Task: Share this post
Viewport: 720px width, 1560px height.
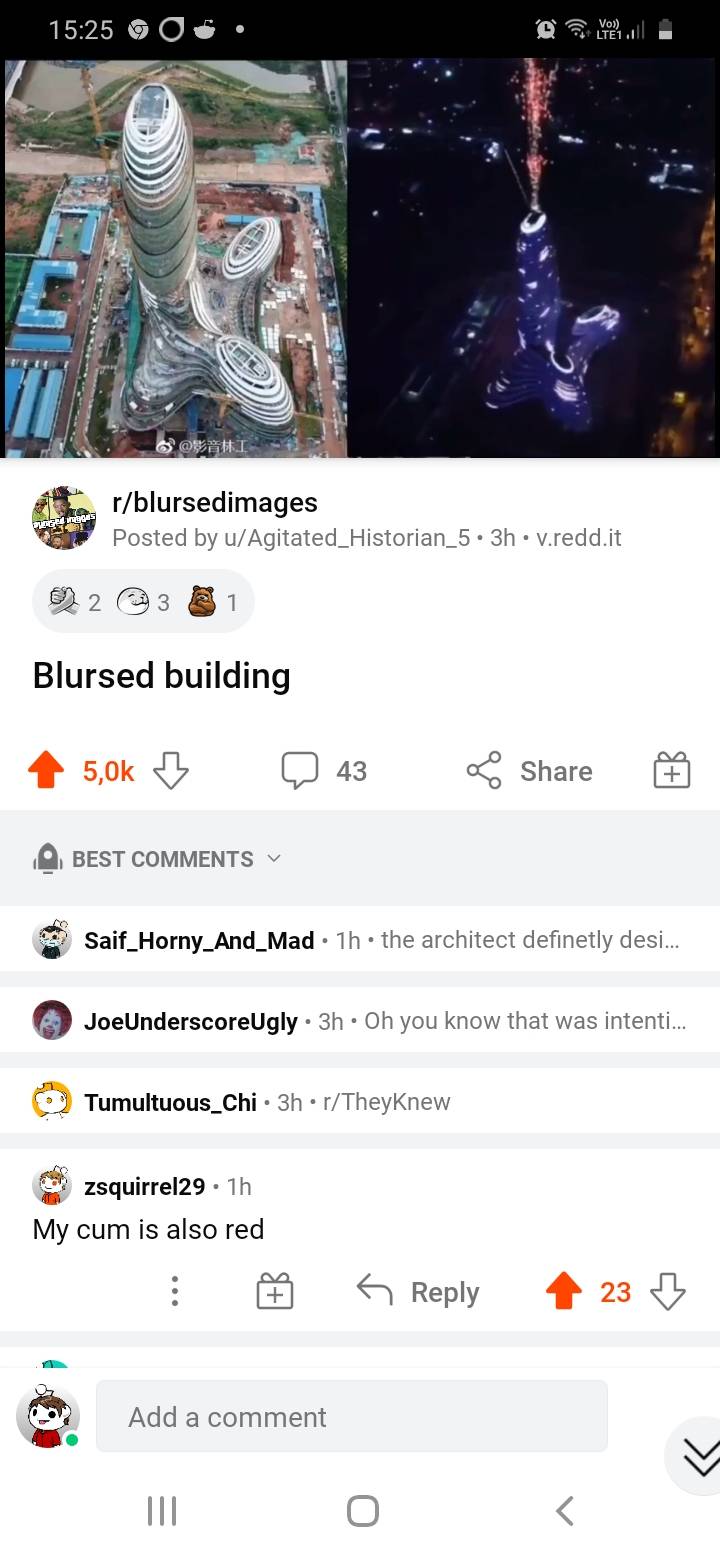Action: [x=530, y=771]
